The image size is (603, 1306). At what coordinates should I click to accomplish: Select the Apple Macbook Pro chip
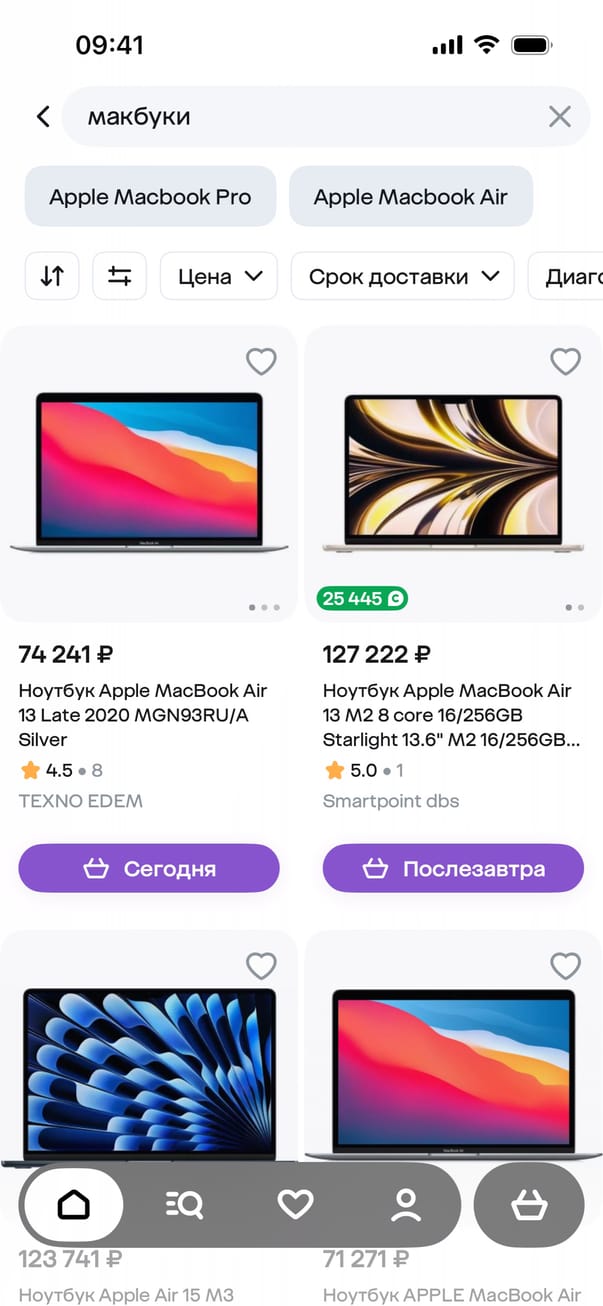click(150, 197)
